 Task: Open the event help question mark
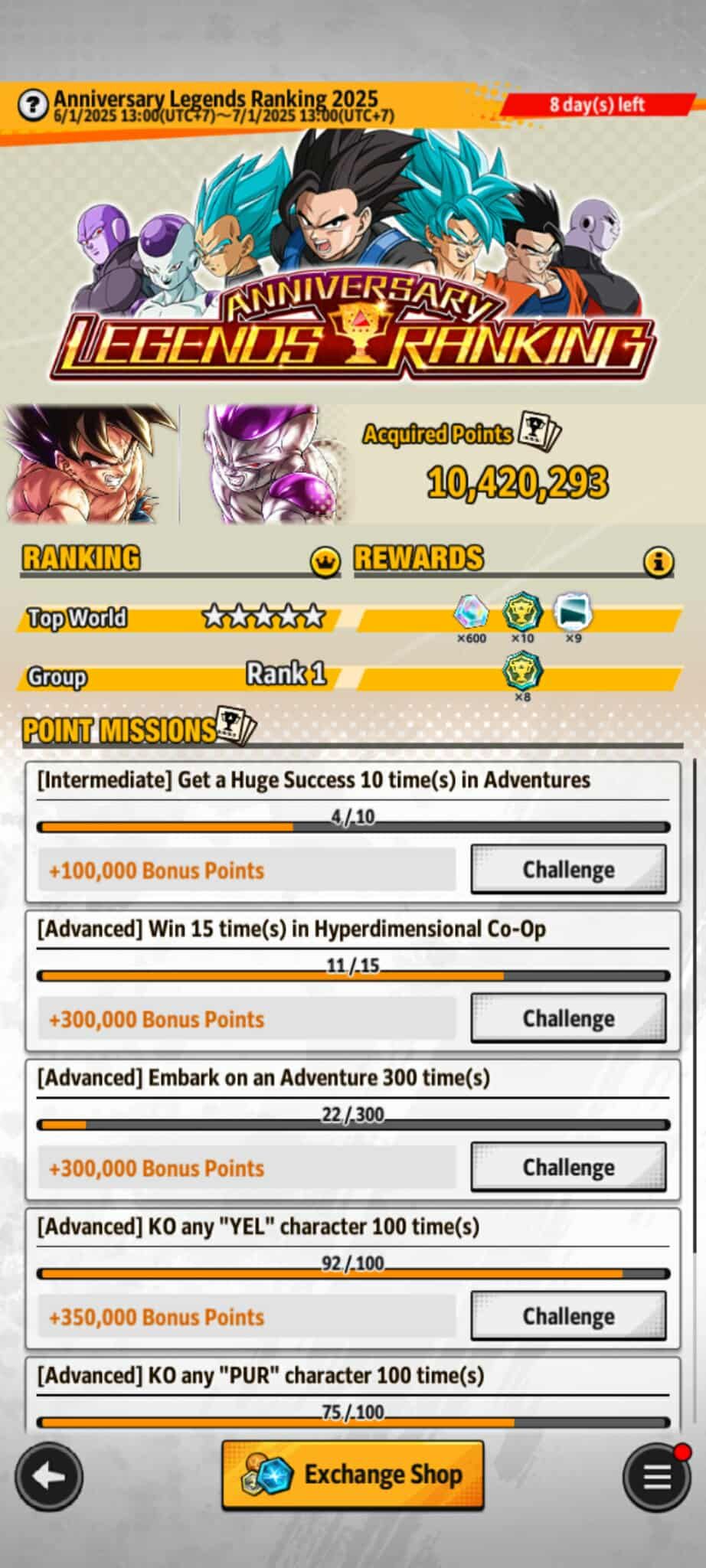coord(33,104)
